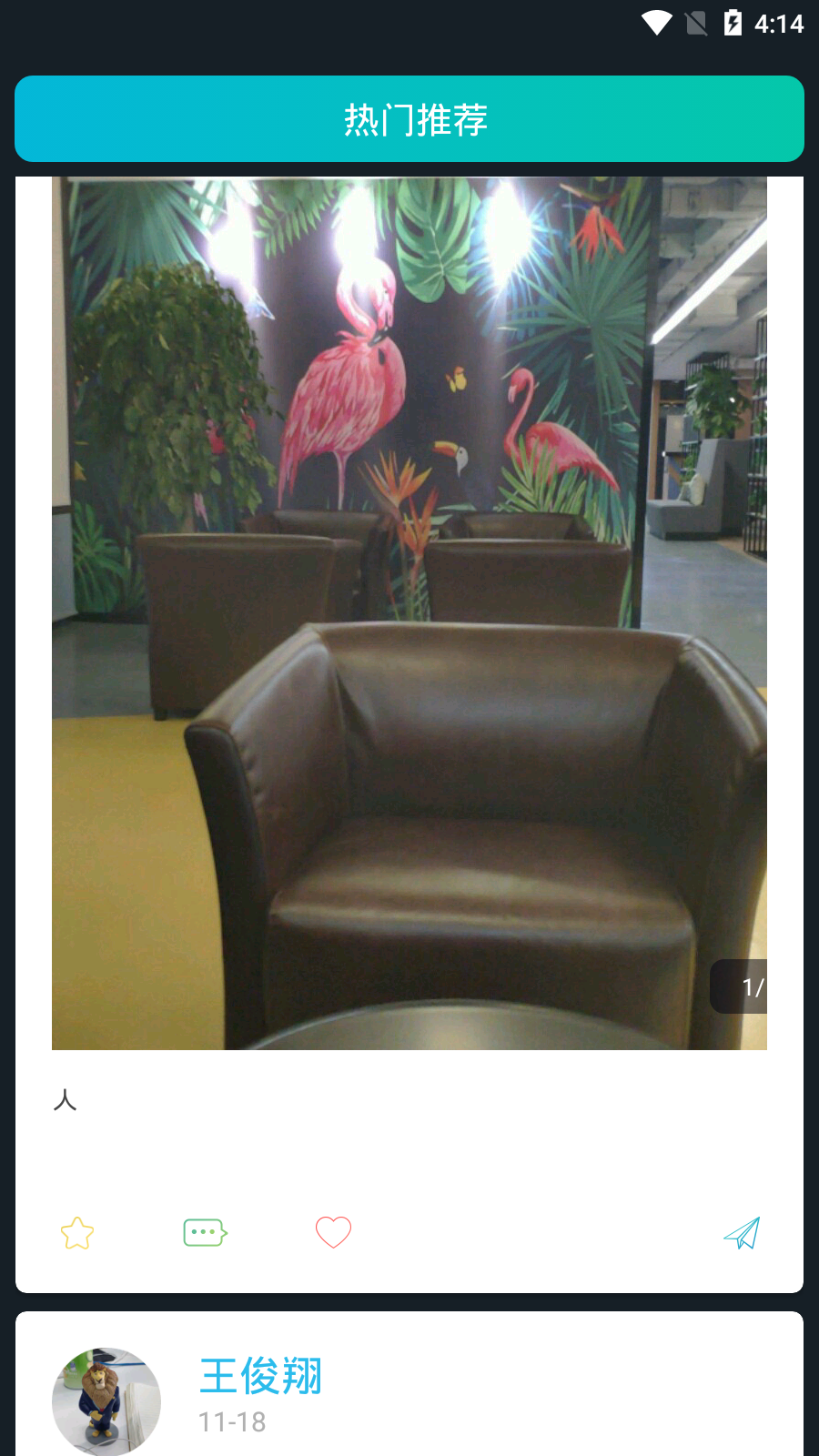
Task: Tap the 热门推荐 header button
Action: [x=409, y=119]
